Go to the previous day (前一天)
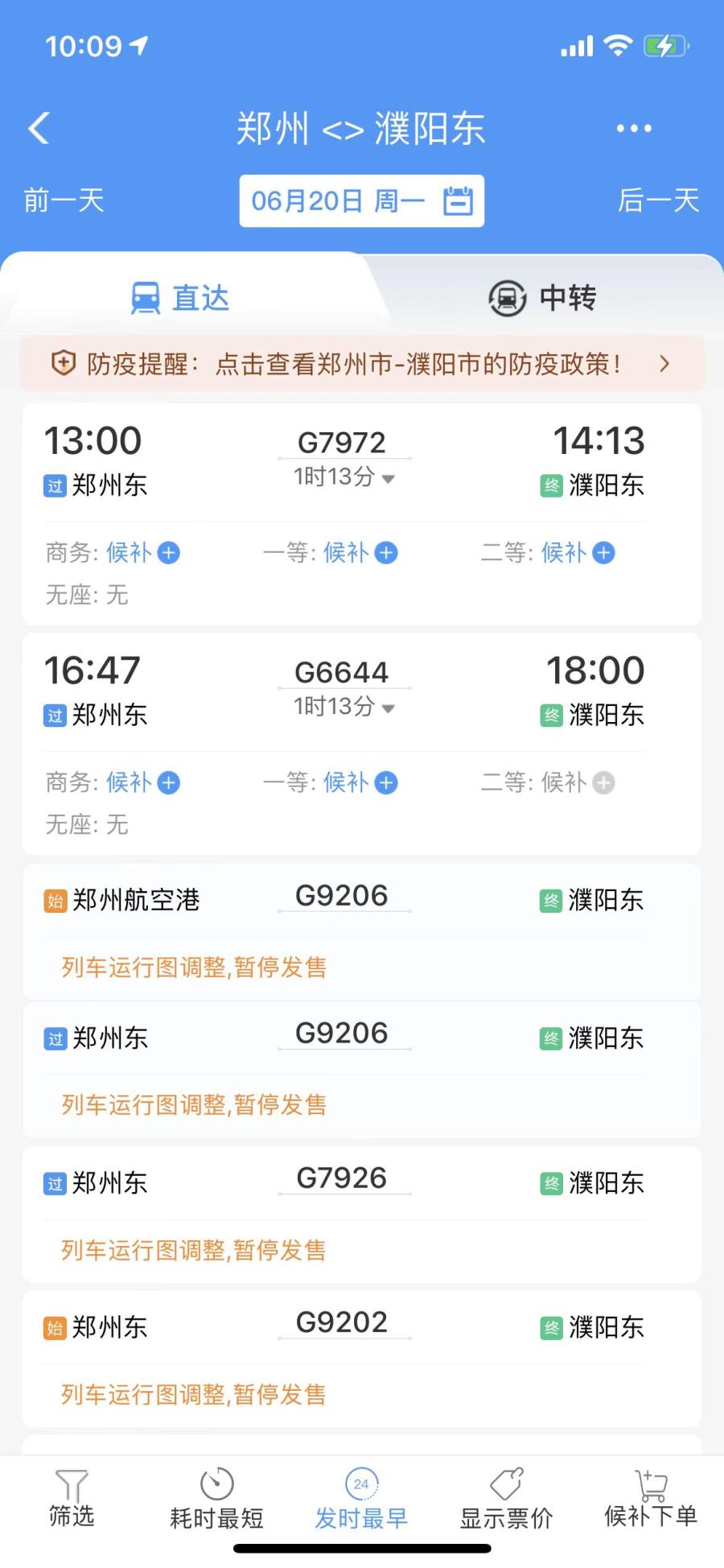This screenshot has width=724, height=1568. [x=64, y=200]
